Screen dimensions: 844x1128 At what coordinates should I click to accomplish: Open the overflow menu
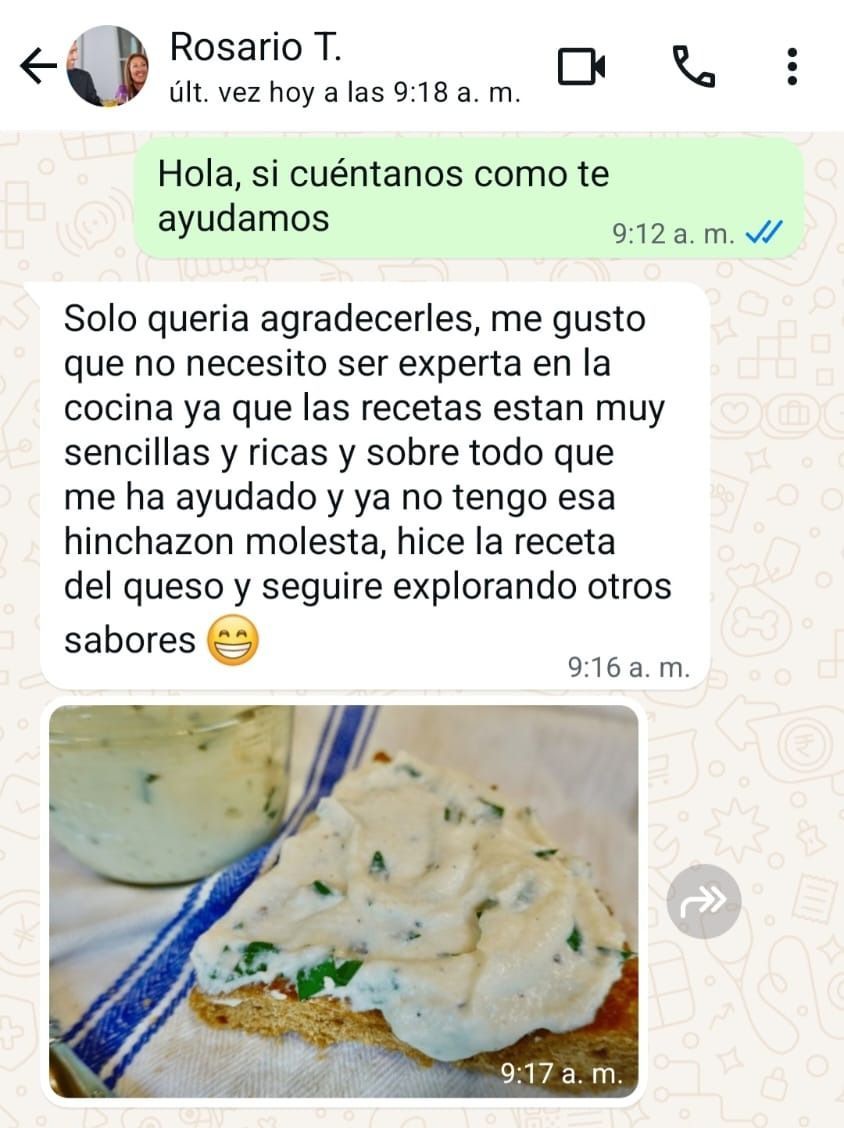(792, 67)
